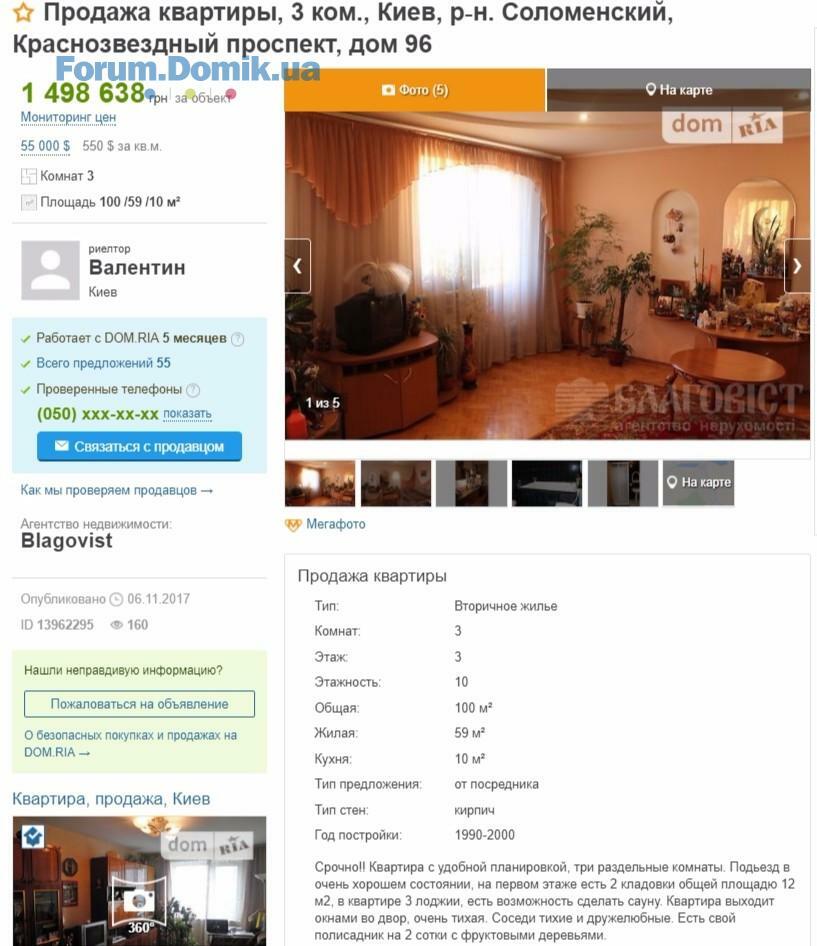The width and height of the screenshot is (817, 946).
Task: Open Как мы проверяем продавцов link
Action: pyautogui.click(x=116, y=490)
